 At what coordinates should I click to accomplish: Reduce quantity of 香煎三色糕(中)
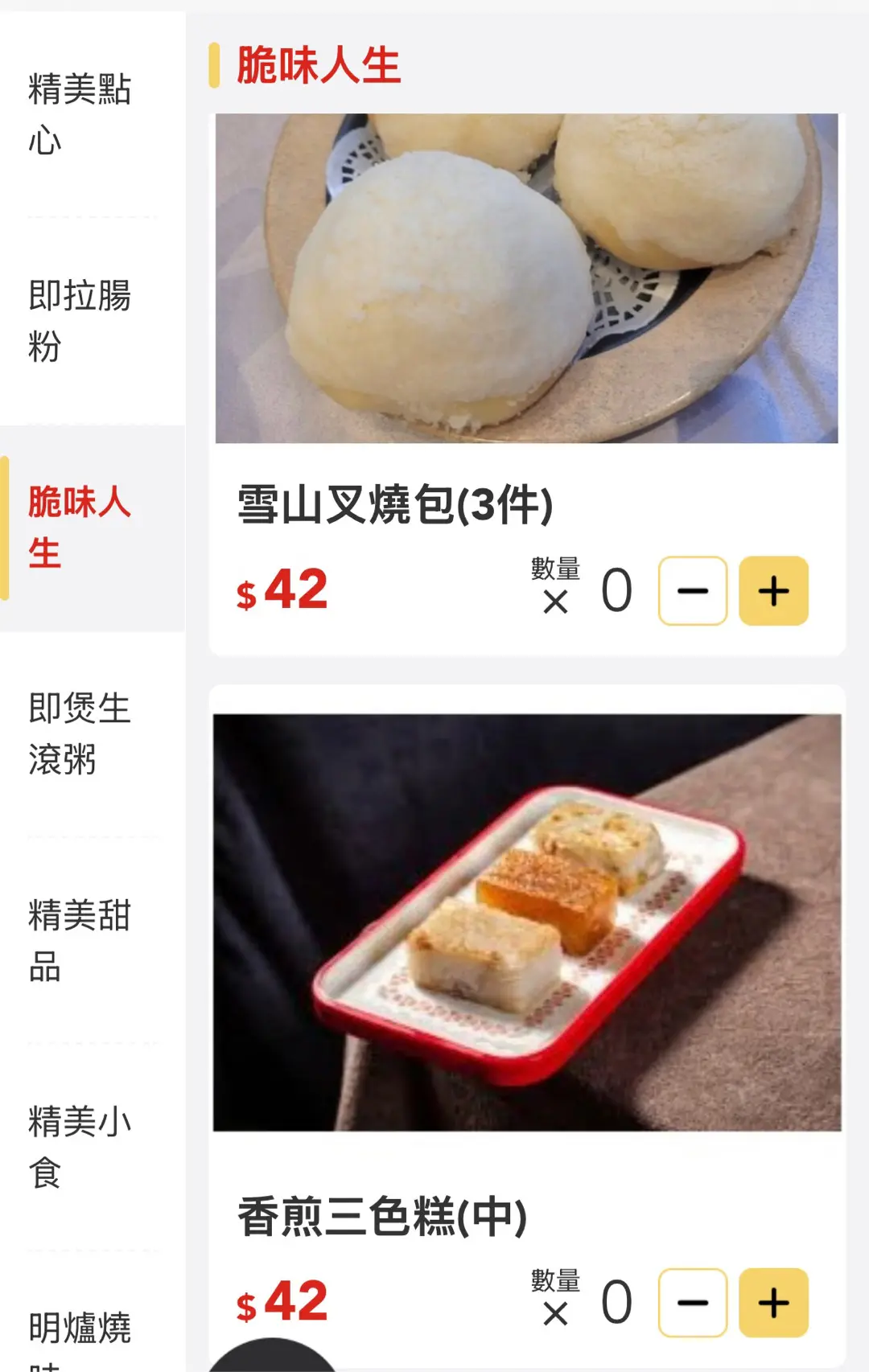point(693,1303)
